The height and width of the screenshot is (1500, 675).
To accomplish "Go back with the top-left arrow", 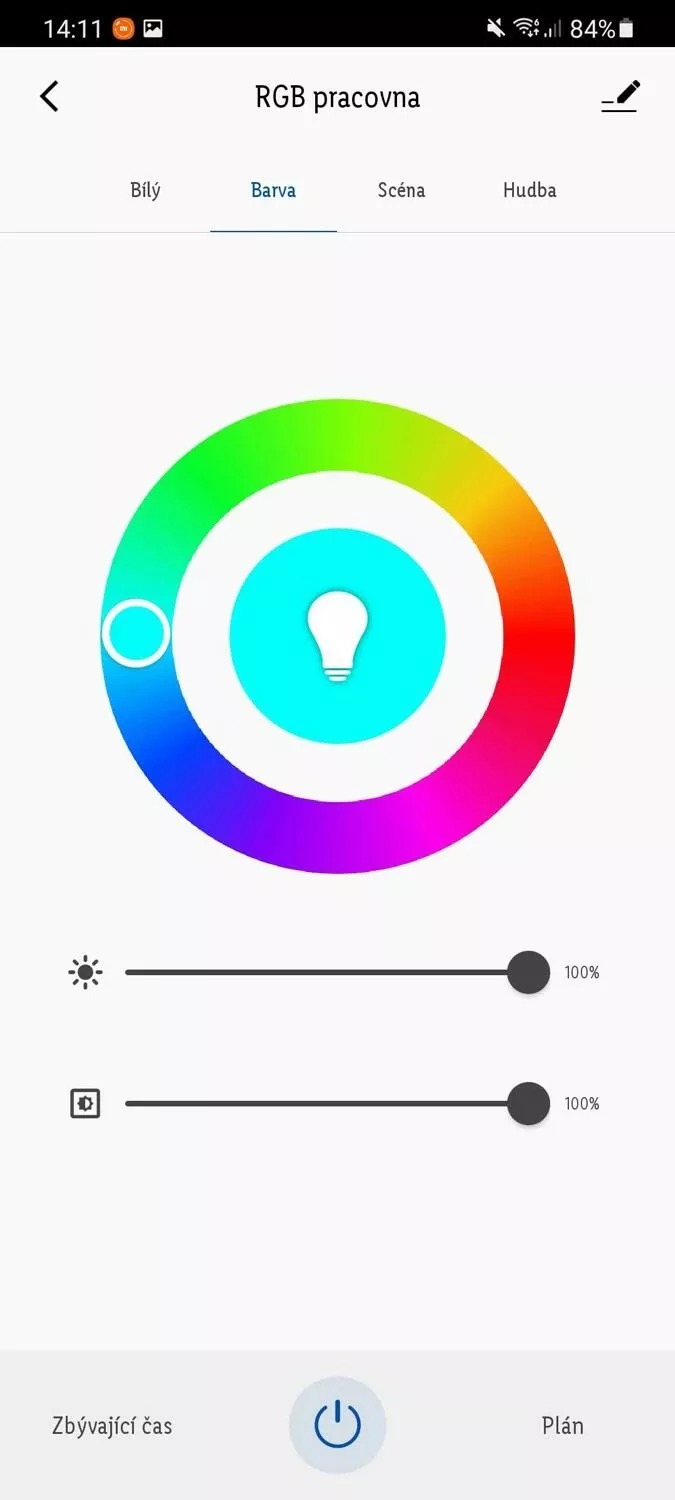I will [x=49, y=96].
